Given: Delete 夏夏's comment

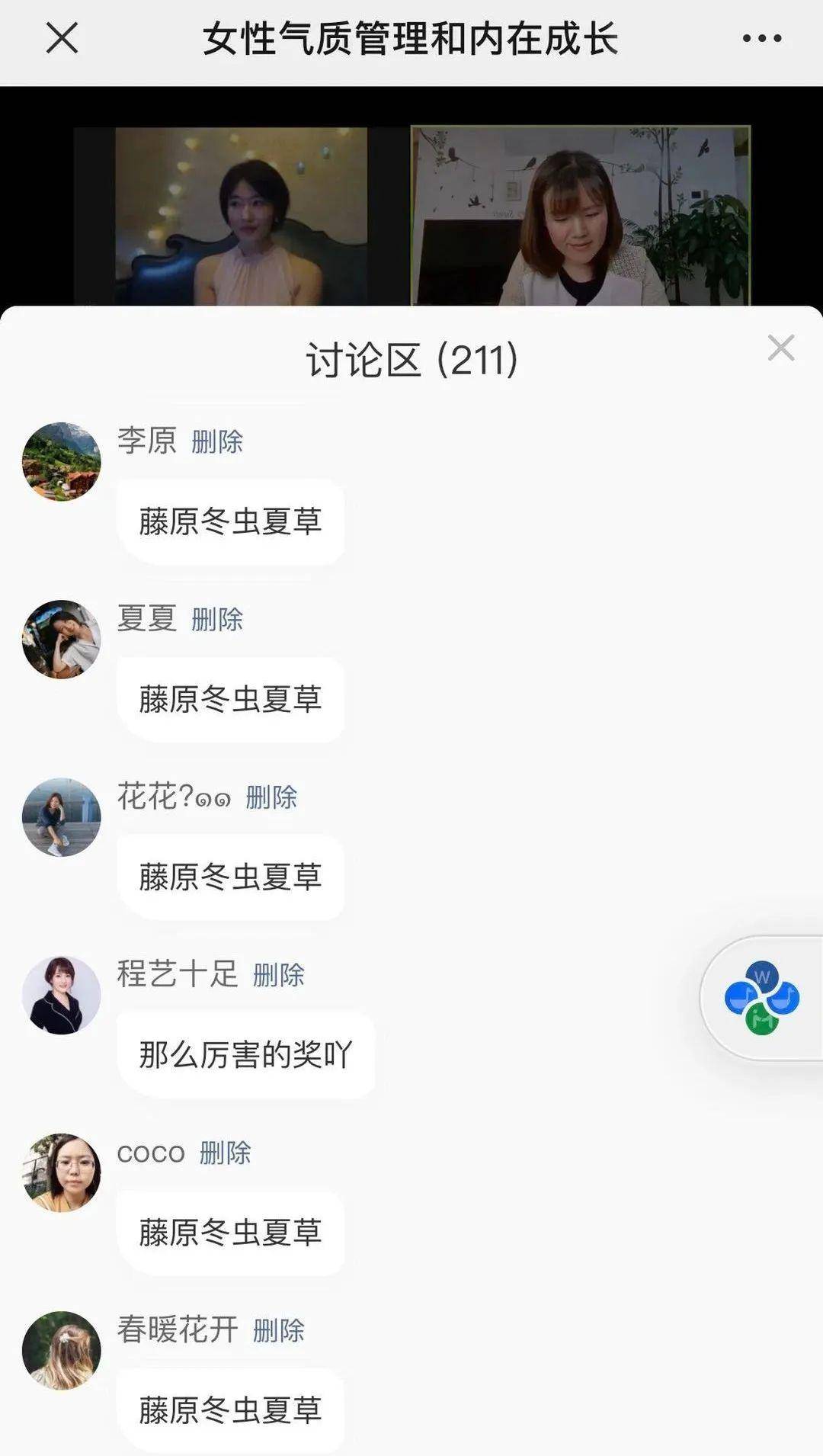Looking at the screenshot, I should pos(217,619).
